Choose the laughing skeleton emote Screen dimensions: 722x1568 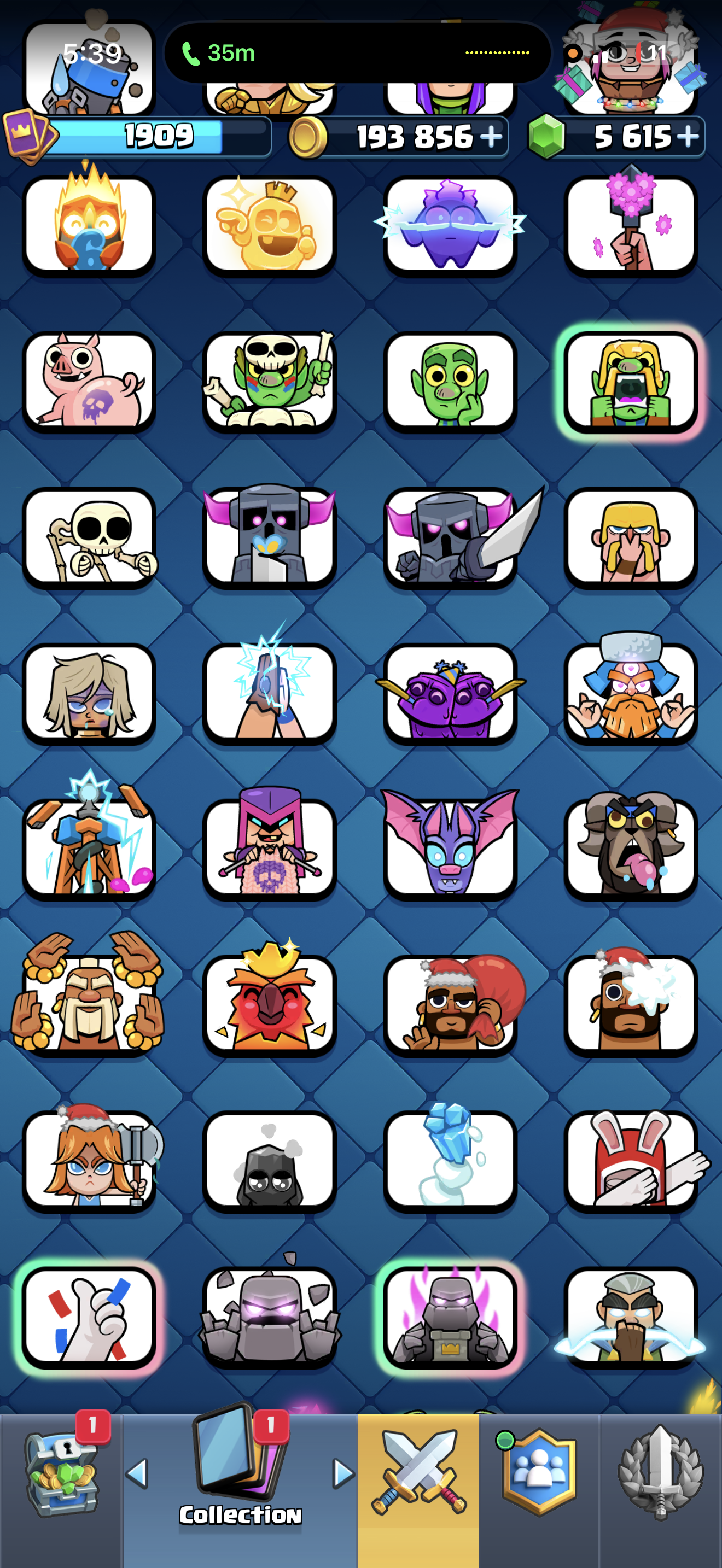tap(90, 538)
